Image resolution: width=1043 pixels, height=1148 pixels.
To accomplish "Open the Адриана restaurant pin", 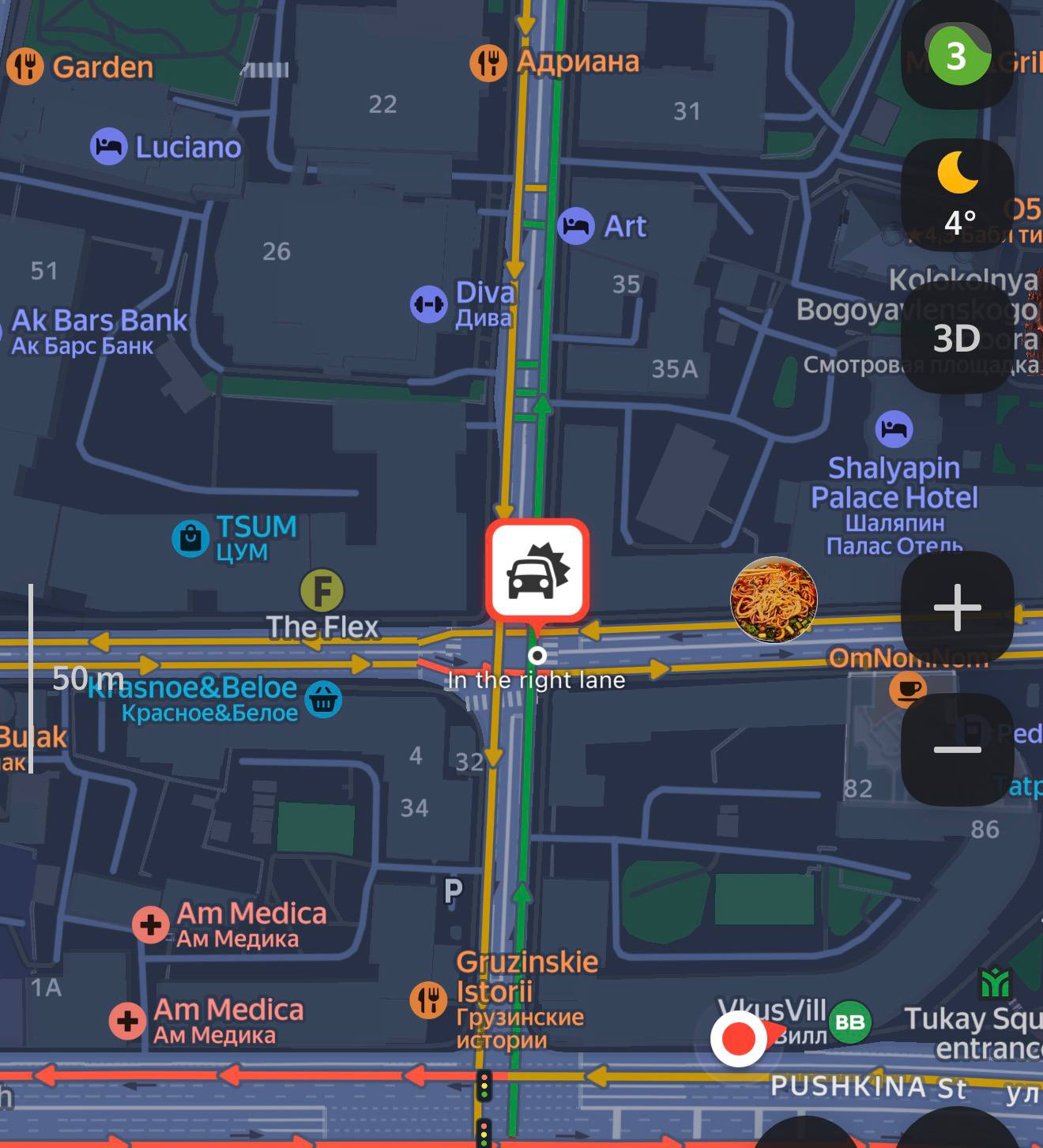I will 488,62.
